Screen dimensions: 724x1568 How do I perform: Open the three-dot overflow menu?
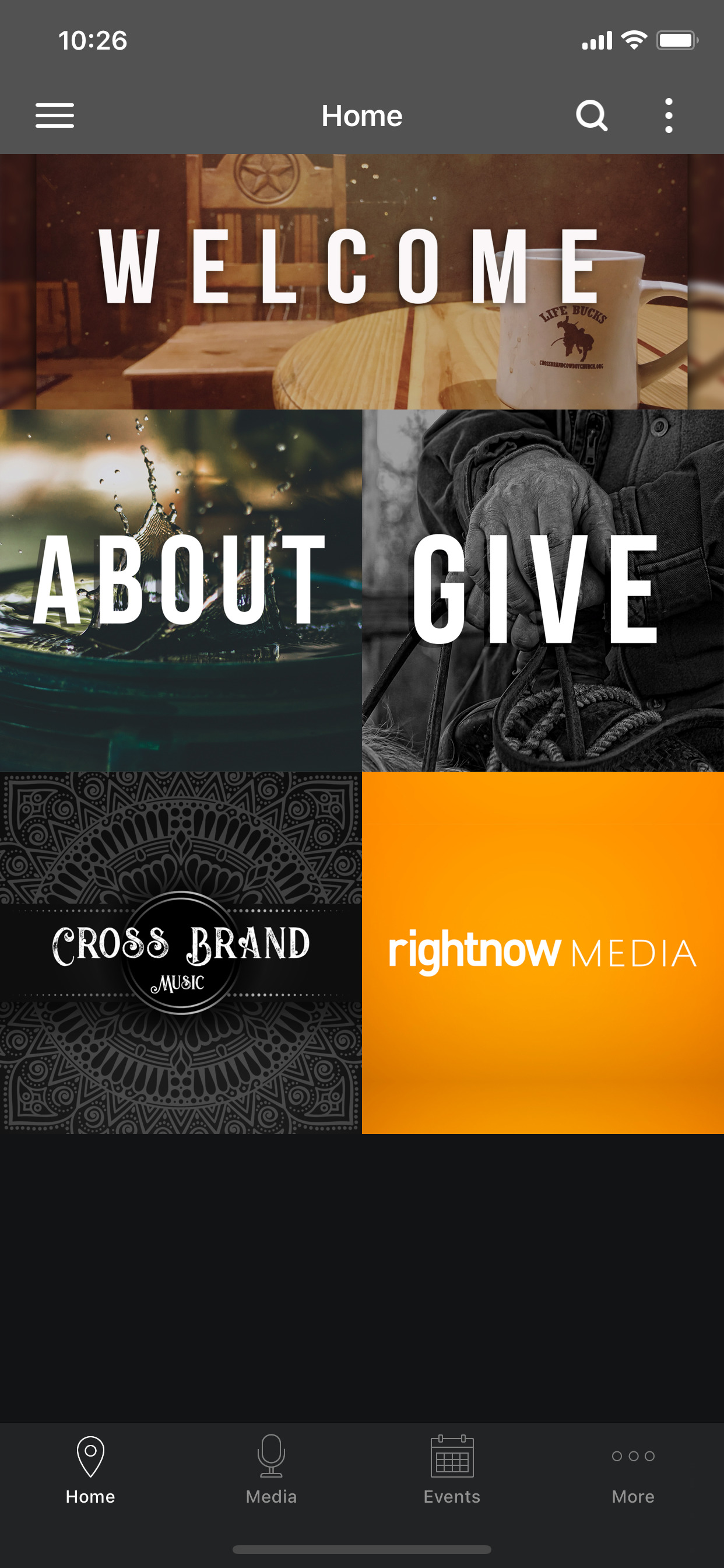(668, 115)
